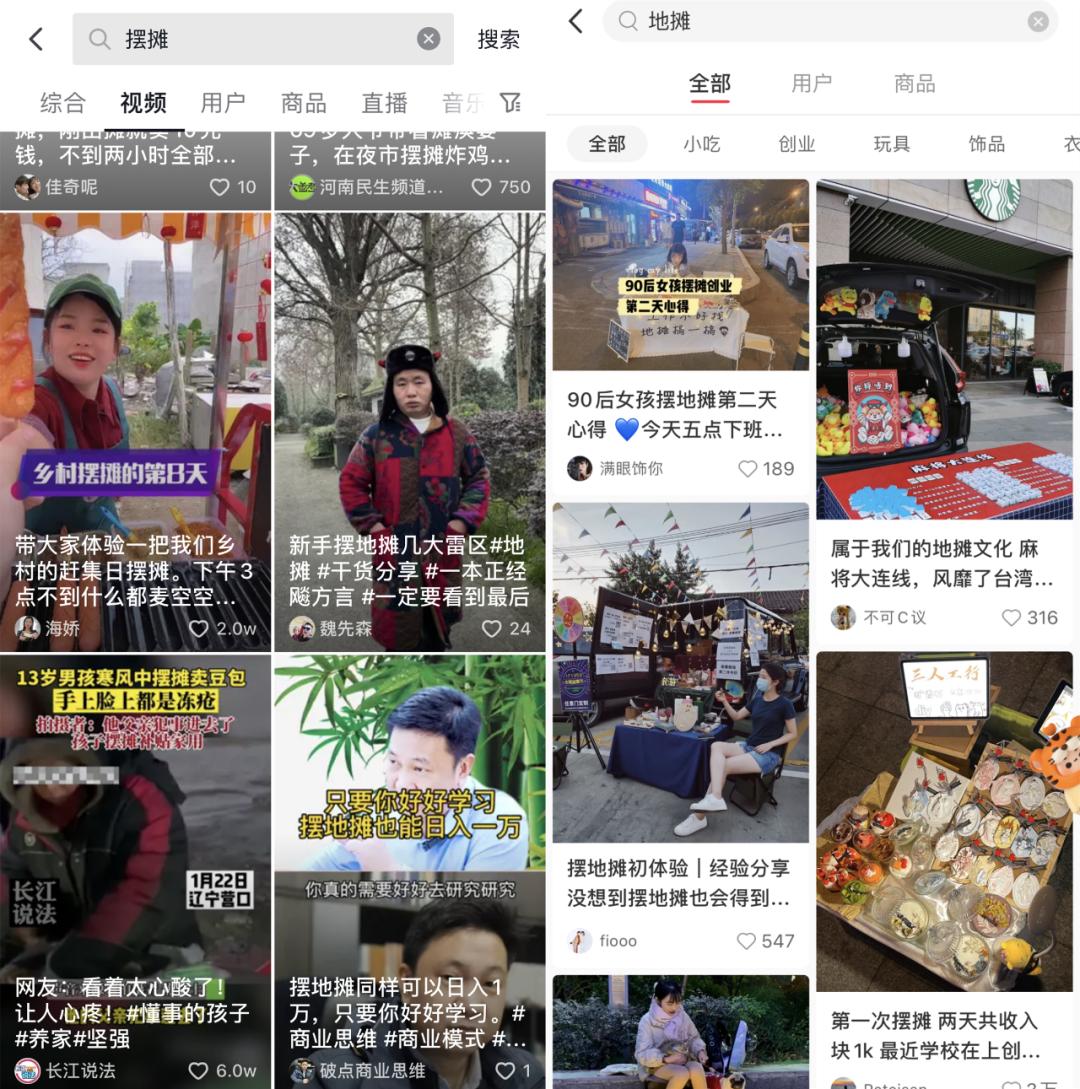Switch to the 综合 tab
The height and width of the screenshot is (1089, 1080).
62,103
